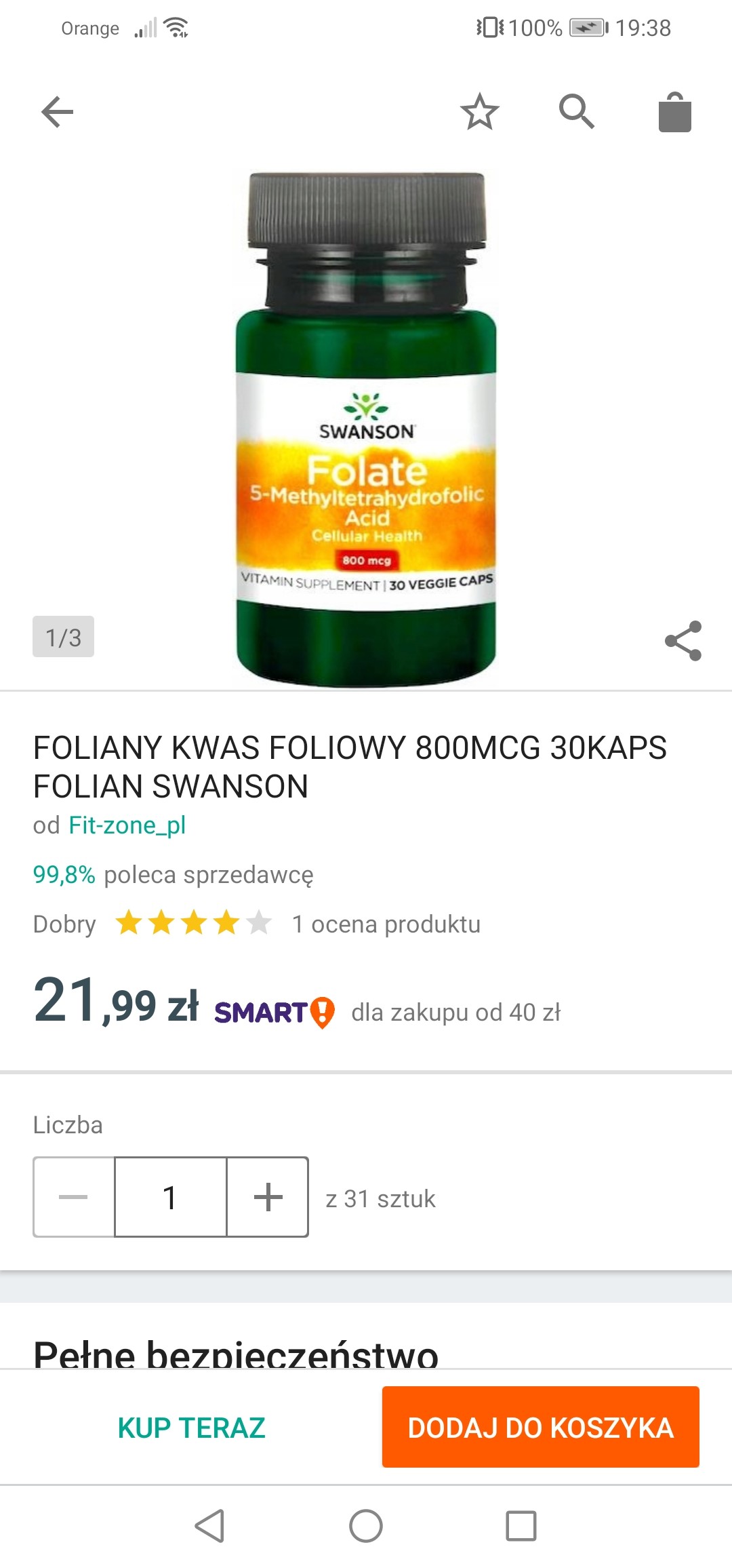This screenshot has width=732, height=1568.
Task: Tap the Smart! badge info
Action: click(274, 1013)
